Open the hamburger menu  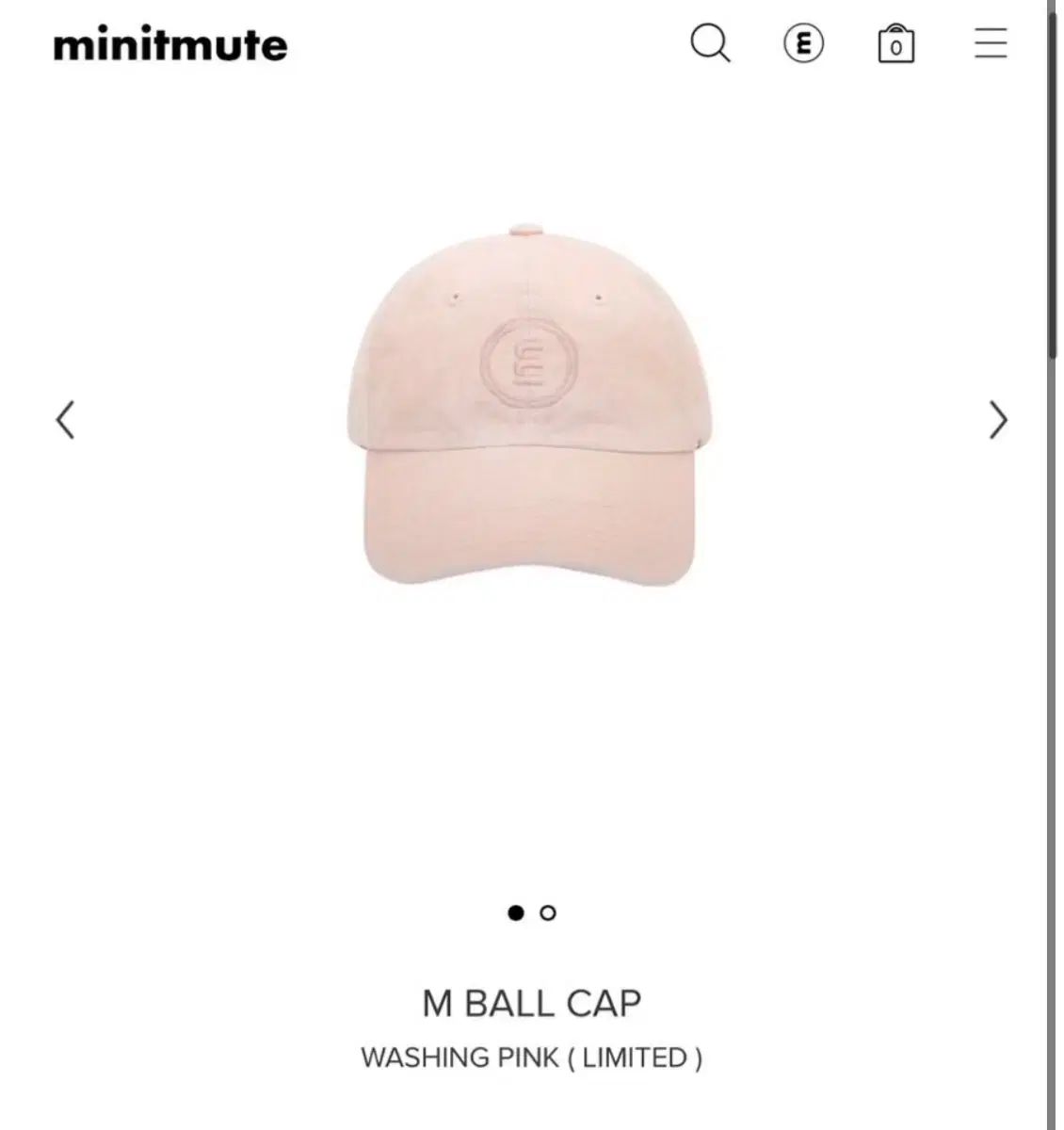pos(991,43)
